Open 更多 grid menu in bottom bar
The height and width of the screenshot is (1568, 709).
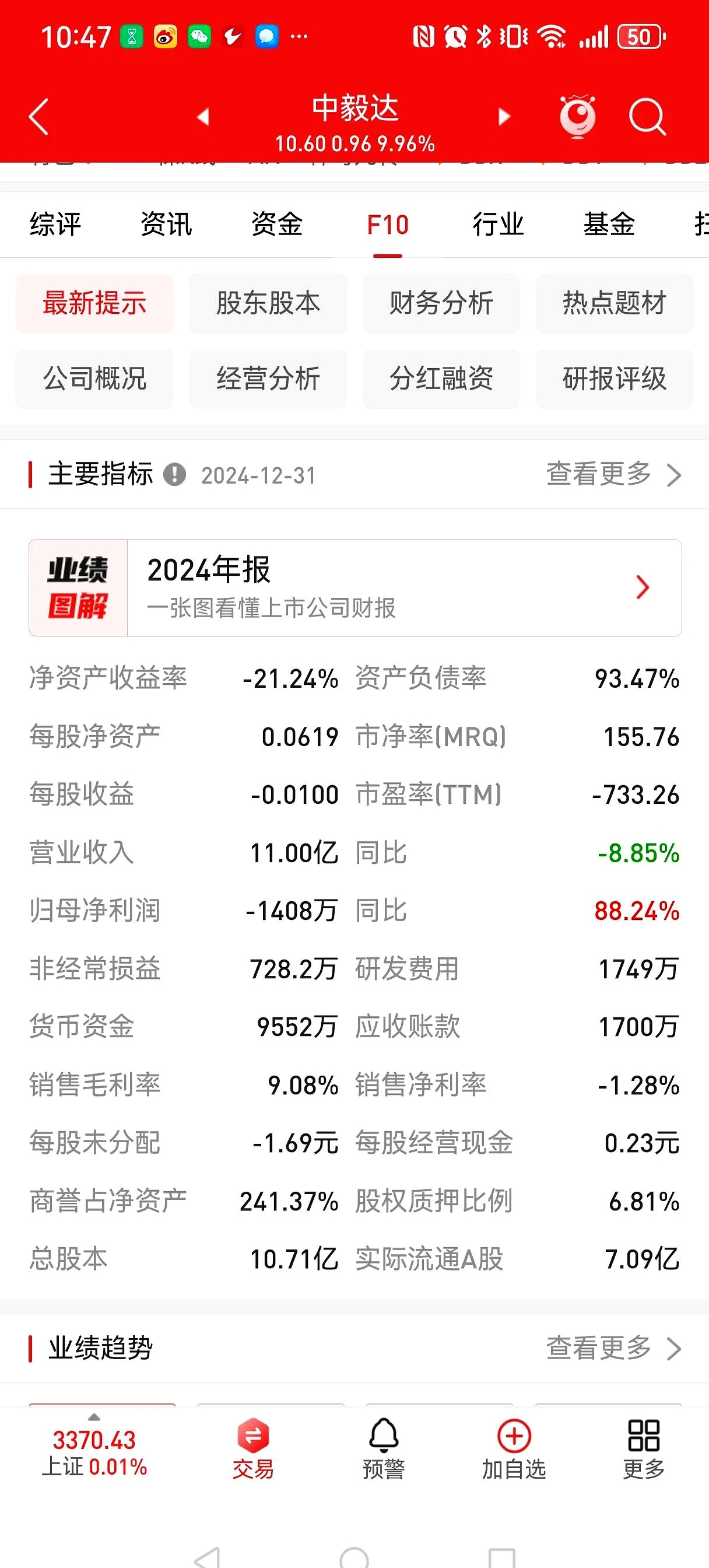642,1456
